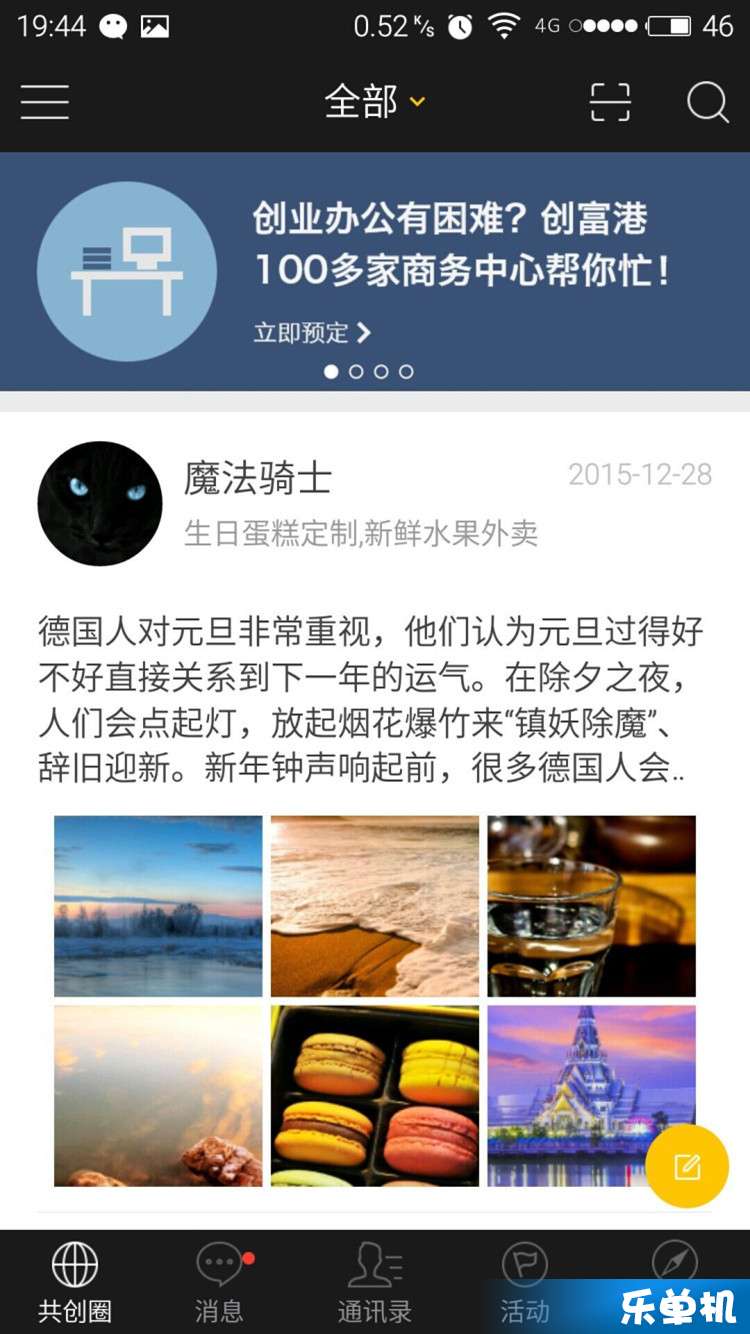Screen dimensions: 750x1334
Task: Tap 立即预定 link in banner
Action: coord(312,333)
